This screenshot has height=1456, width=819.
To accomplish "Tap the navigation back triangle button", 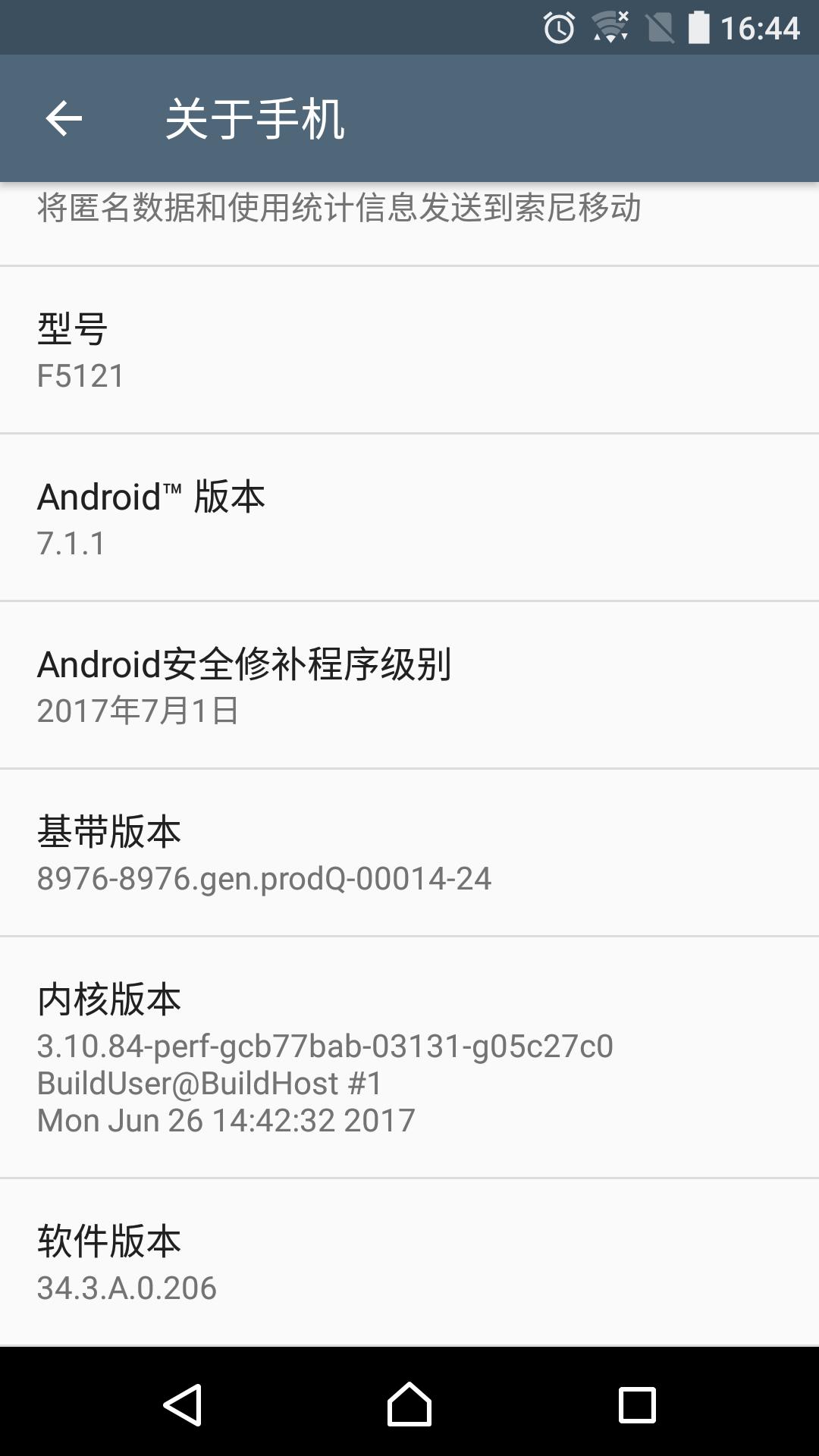I will coord(186,1401).
